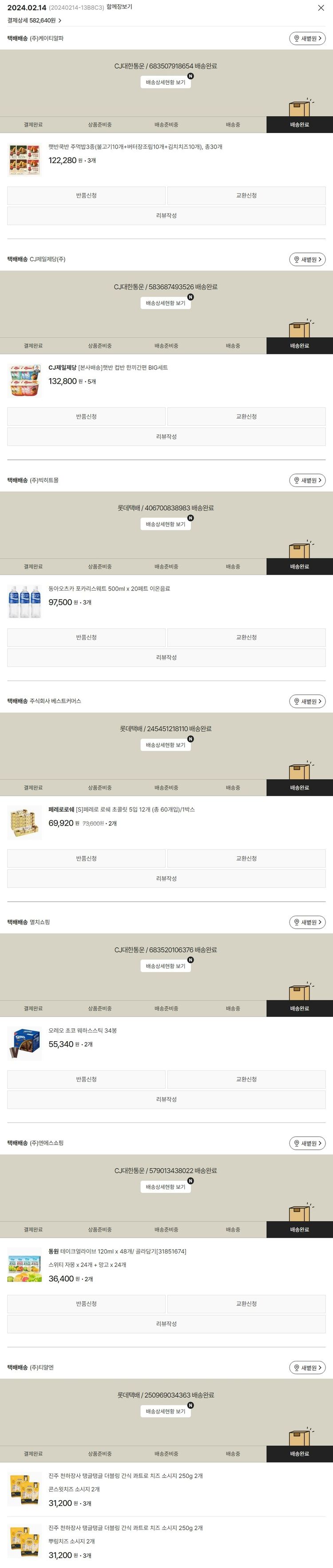Viewport: 333px width, 1568px height.
Task: Request 교환신청 for 햇반쿡반 주먹밥3종
Action: pyautogui.click(x=246, y=196)
